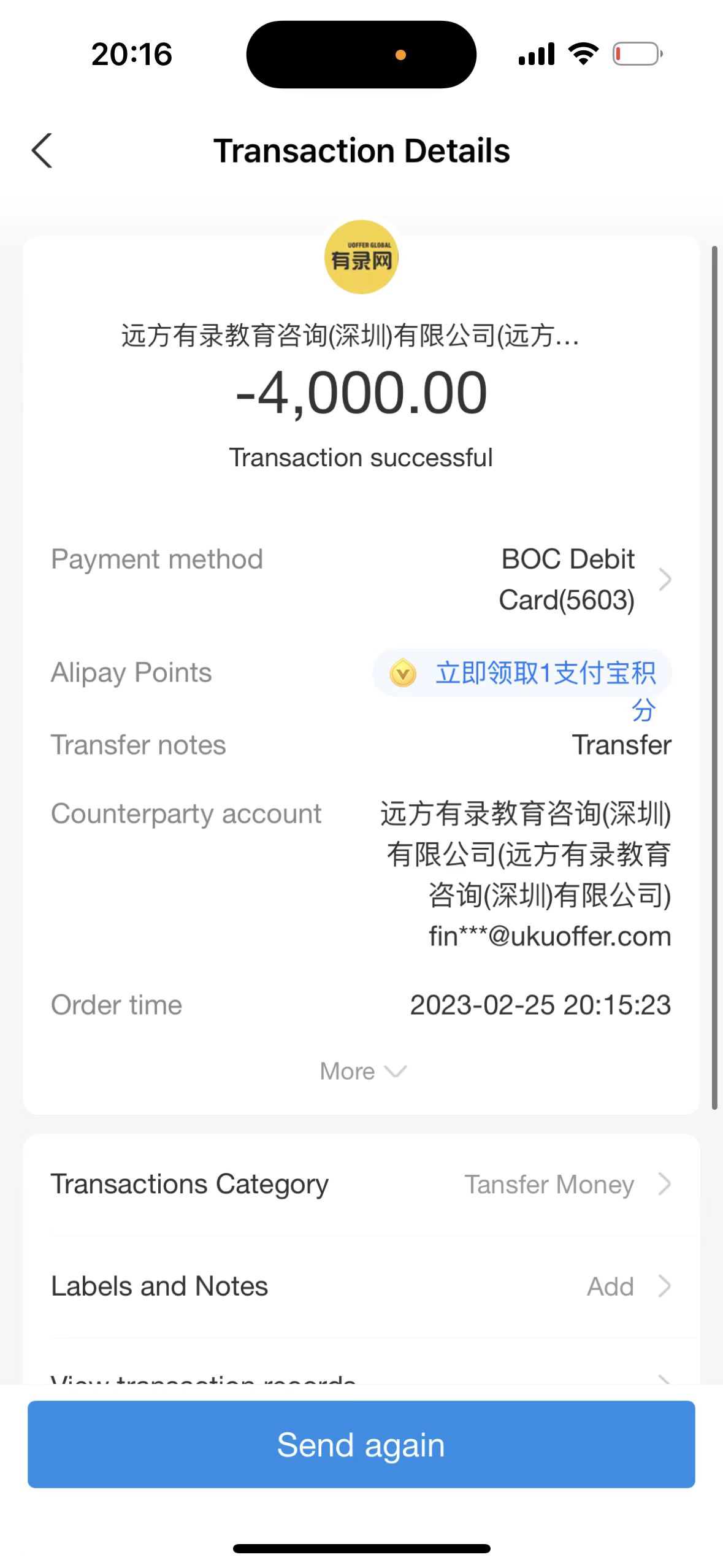This screenshot has height=1568, width=723.
Task: Open the BOC Debit Card payment method
Action: [583, 579]
